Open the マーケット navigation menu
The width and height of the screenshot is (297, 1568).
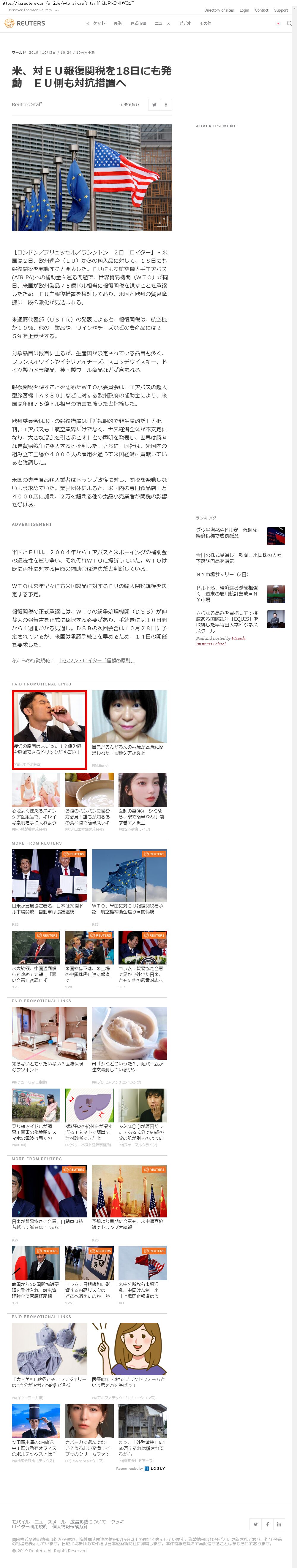click(95, 24)
